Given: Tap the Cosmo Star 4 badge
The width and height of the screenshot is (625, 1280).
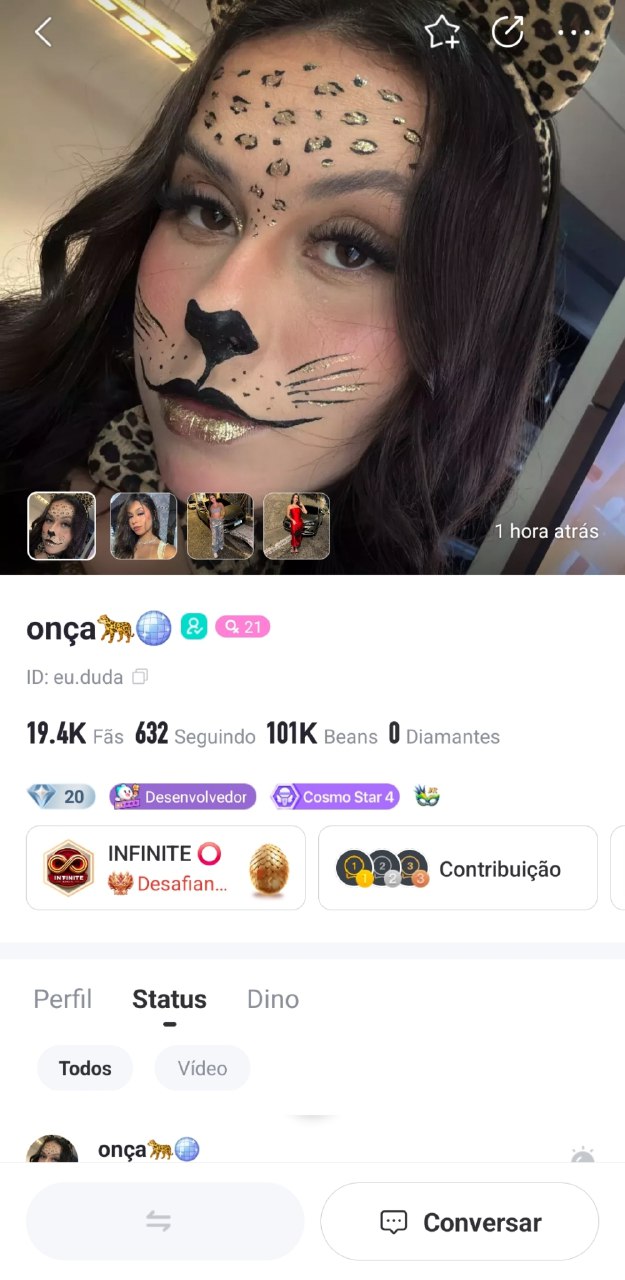Looking at the screenshot, I should click(x=335, y=797).
